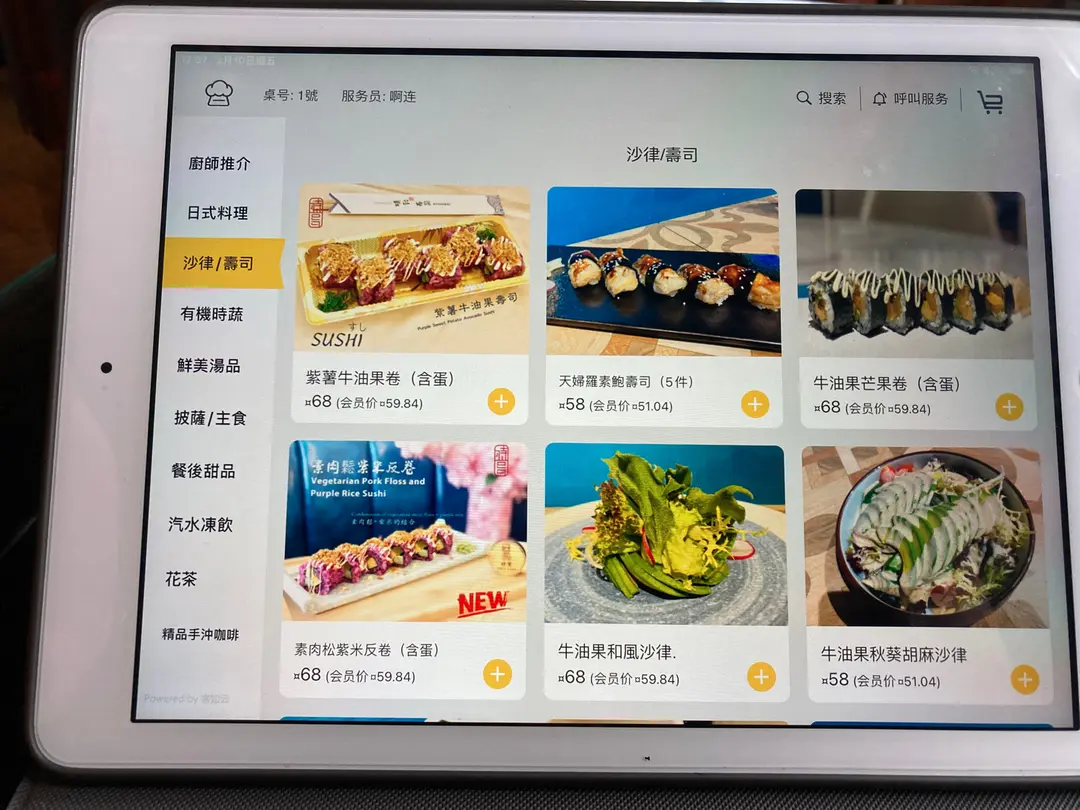The height and width of the screenshot is (810, 1080).
Task: Switch to the 精品手沖咖啡 category
Action: click(200, 634)
